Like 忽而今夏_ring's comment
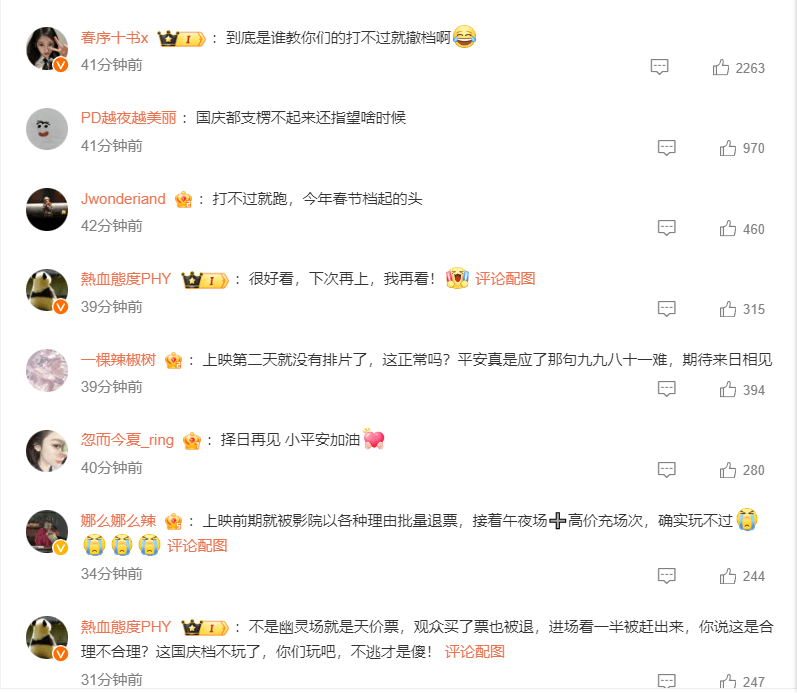797x693 pixels. [x=728, y=470]
